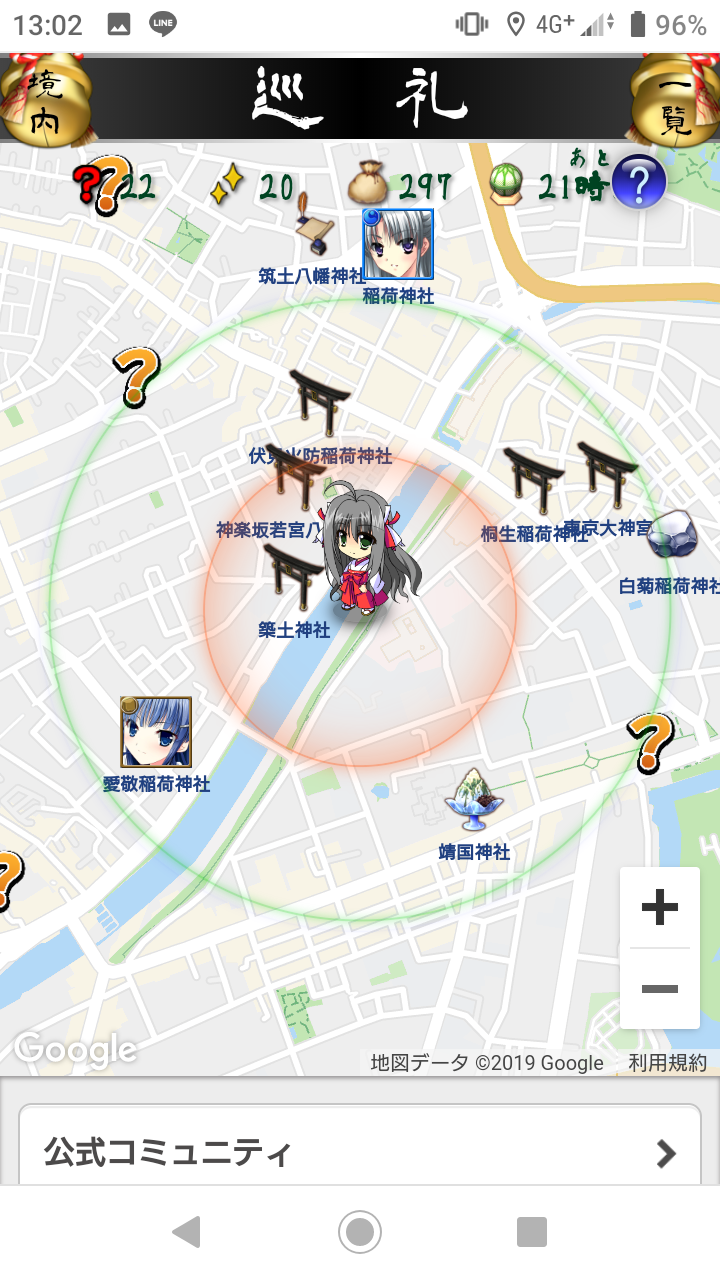Image resolution: width=720 pixels, height=1280 pixels.
Task: Open the 一覧 list bell button
Action: 675,100
